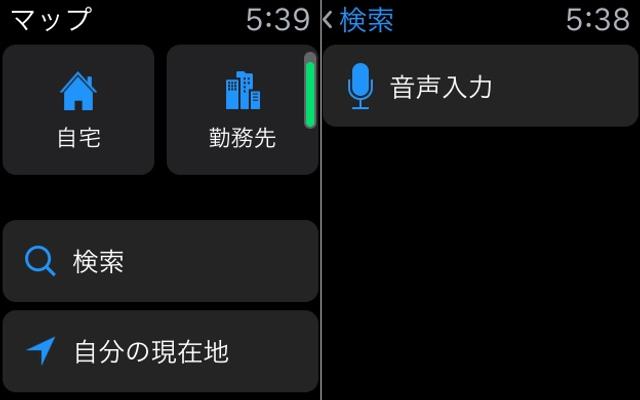Go back from the 検索 screen

coord(360,18)
